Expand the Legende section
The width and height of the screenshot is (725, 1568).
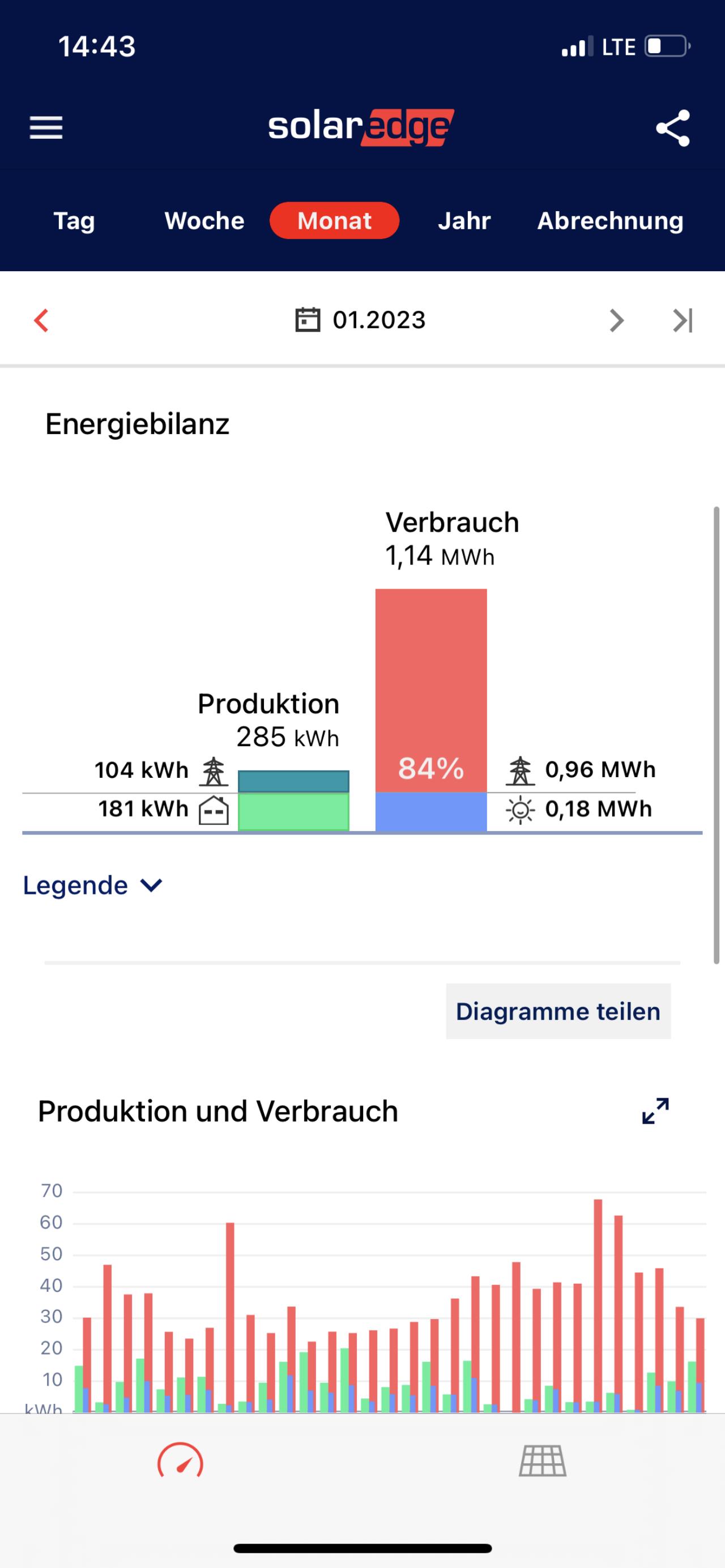tap(92, 885)
